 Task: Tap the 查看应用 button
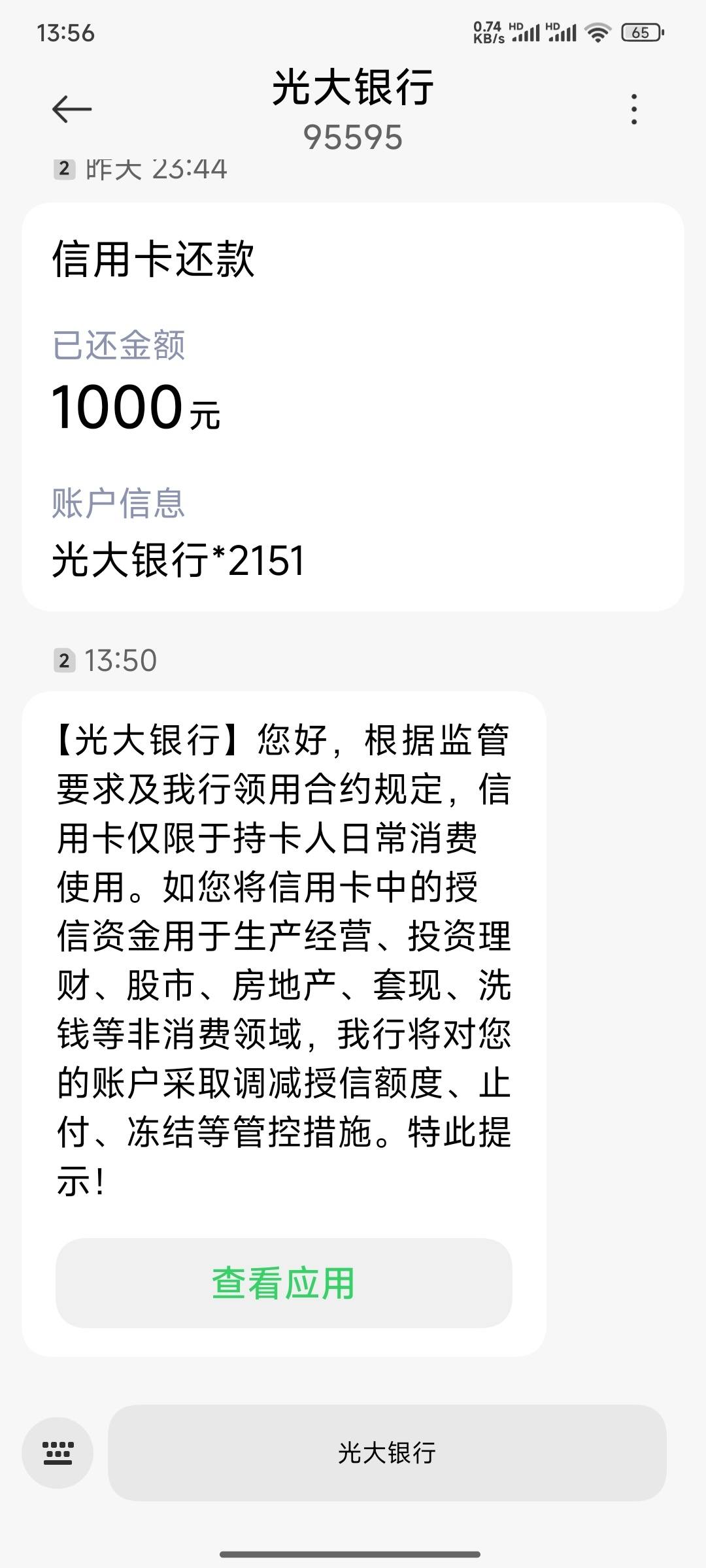(x=284, y=1283)
